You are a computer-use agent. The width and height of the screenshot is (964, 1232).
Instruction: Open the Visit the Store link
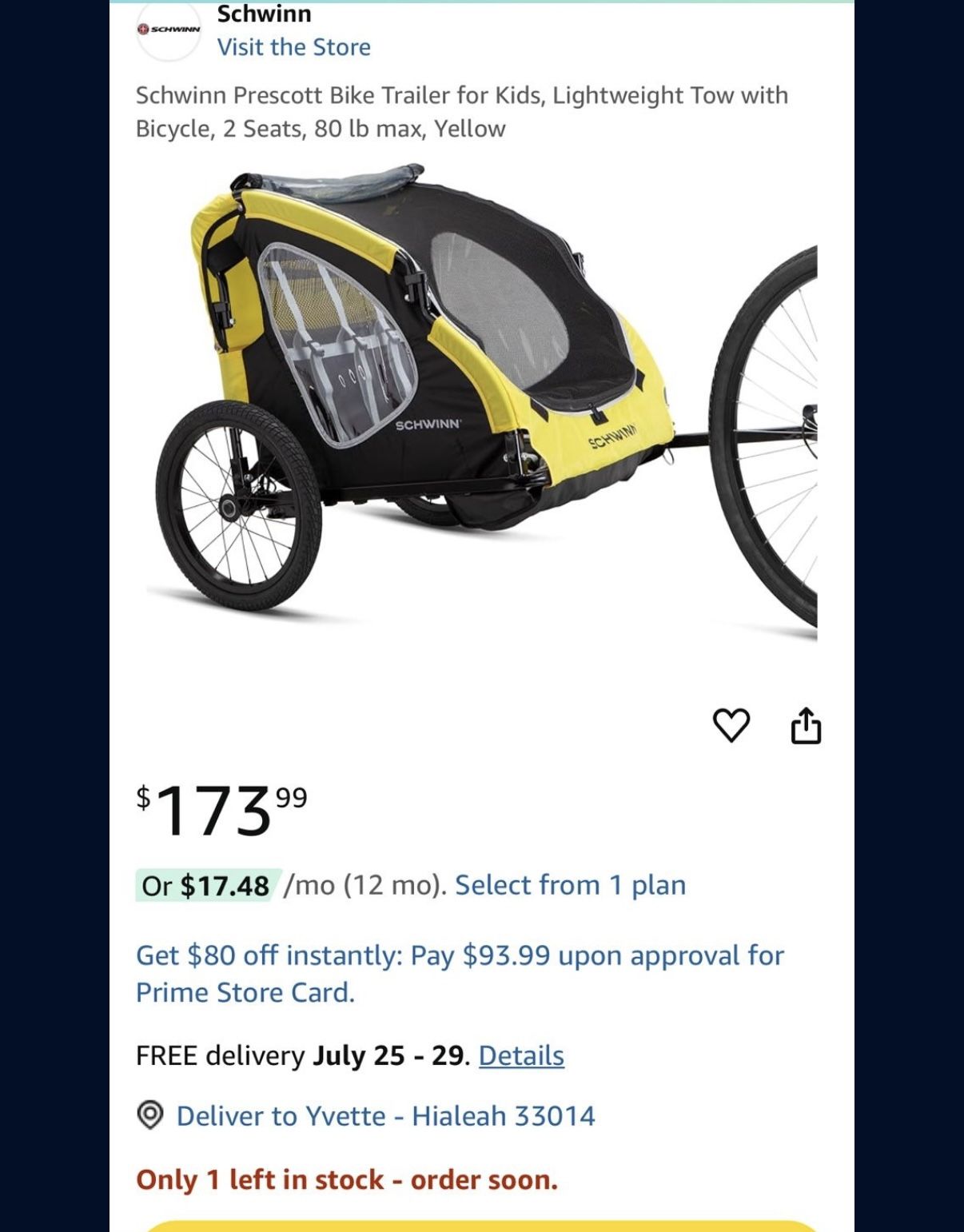pyautogui.click(x=293, y=47)
